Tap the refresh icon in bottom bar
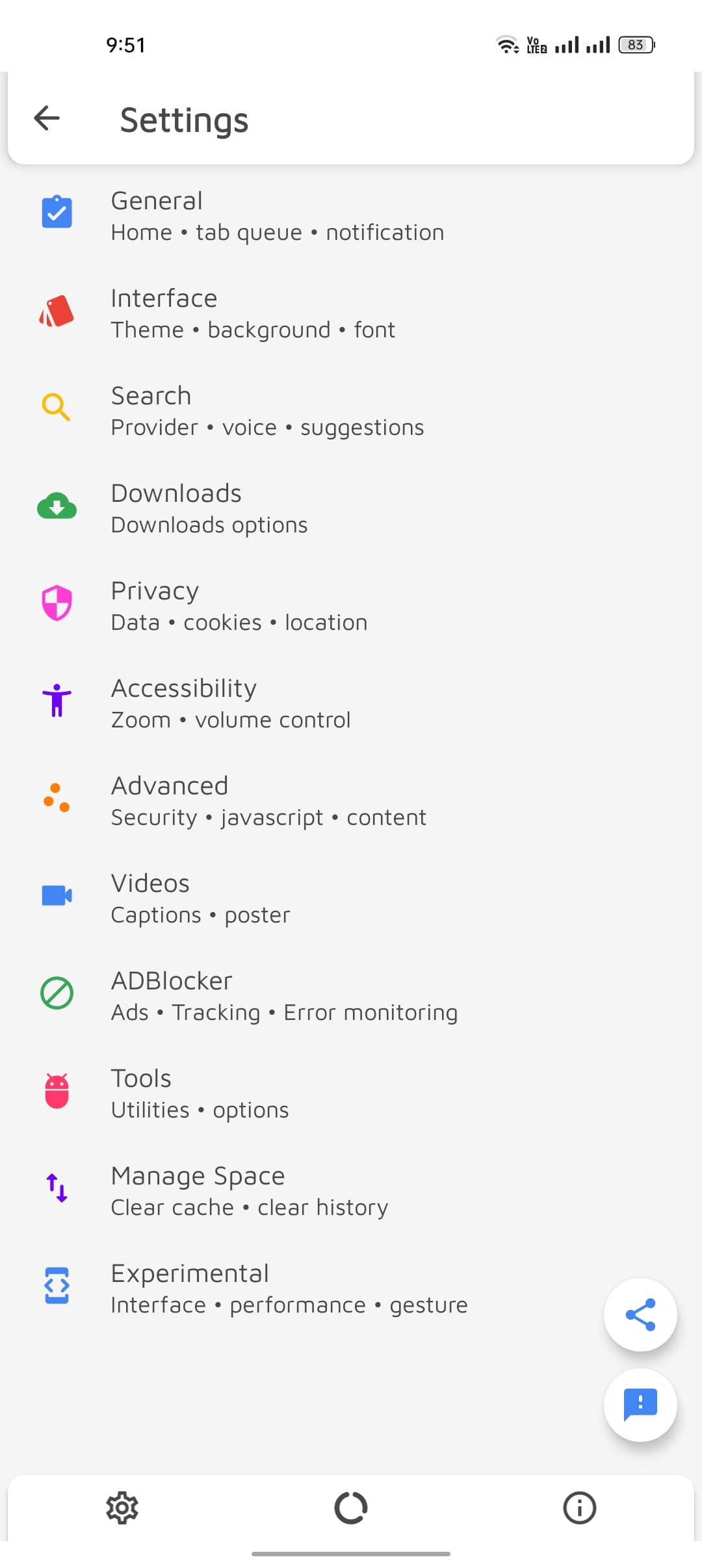Screen dimensions: 702x1568 [x=351, y=1508]
